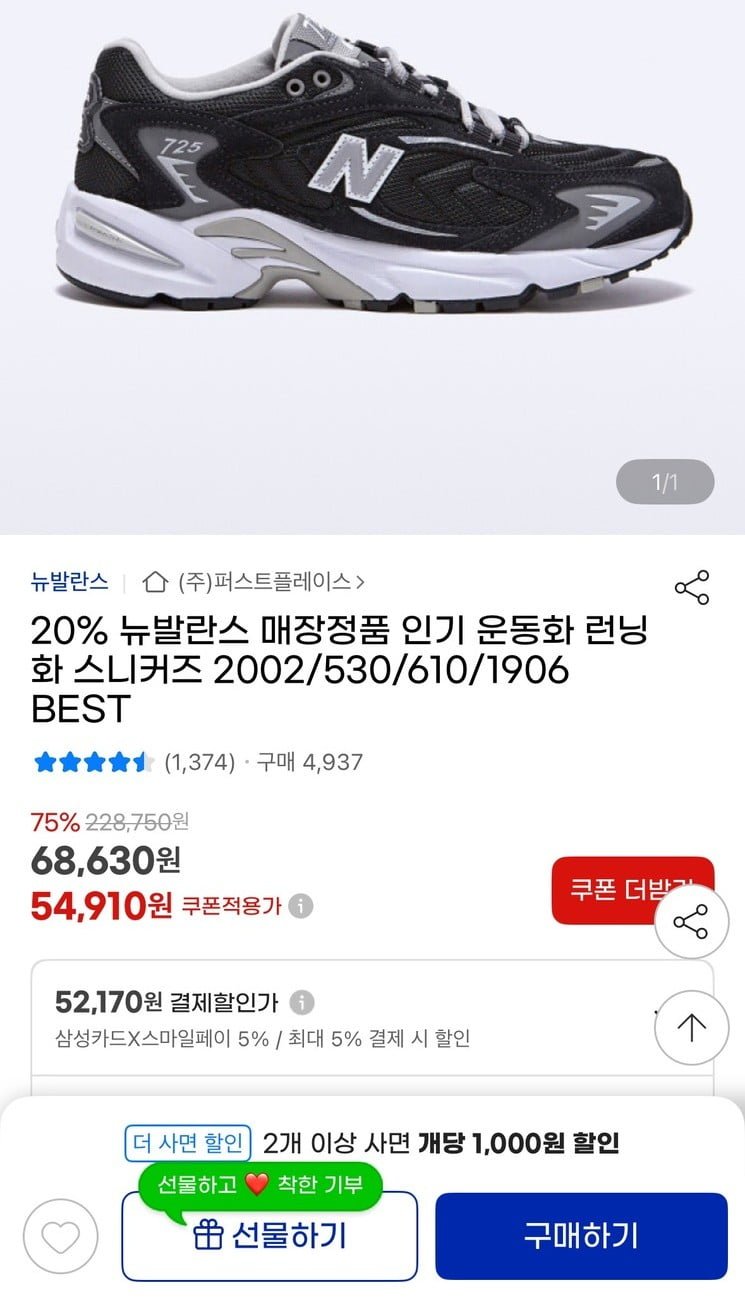Share via the icon beside the seller name

point(692,588)
